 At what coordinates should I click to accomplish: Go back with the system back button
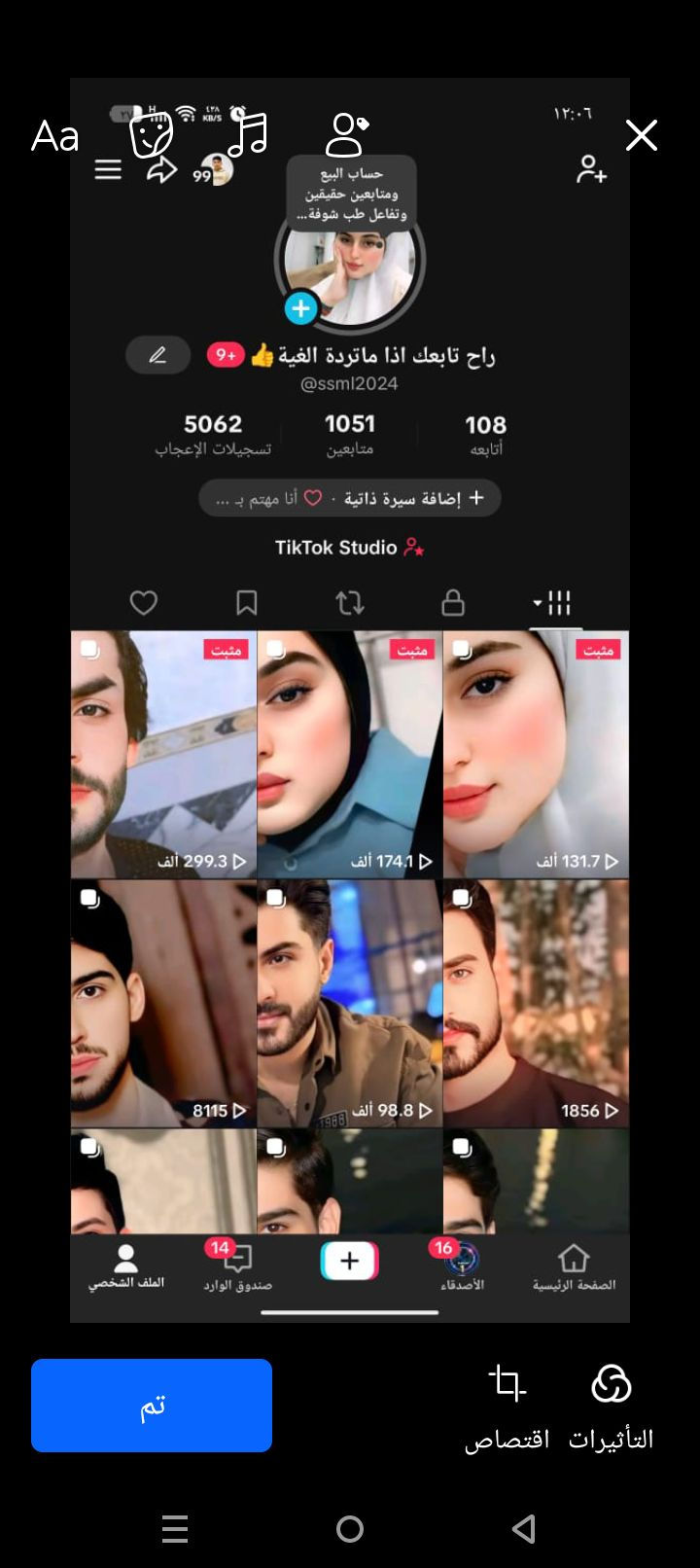(524, 1529)
